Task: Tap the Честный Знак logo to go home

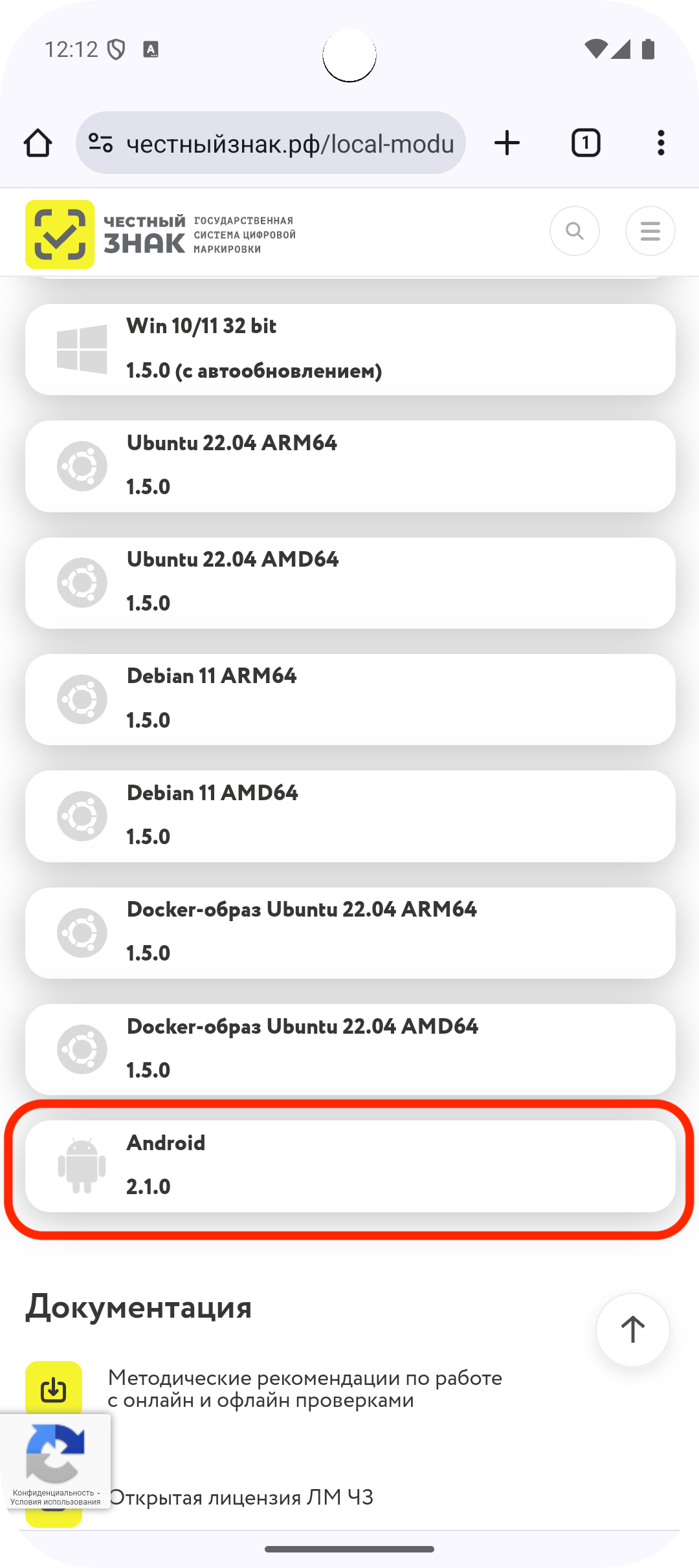Action: tap(161, 234)
